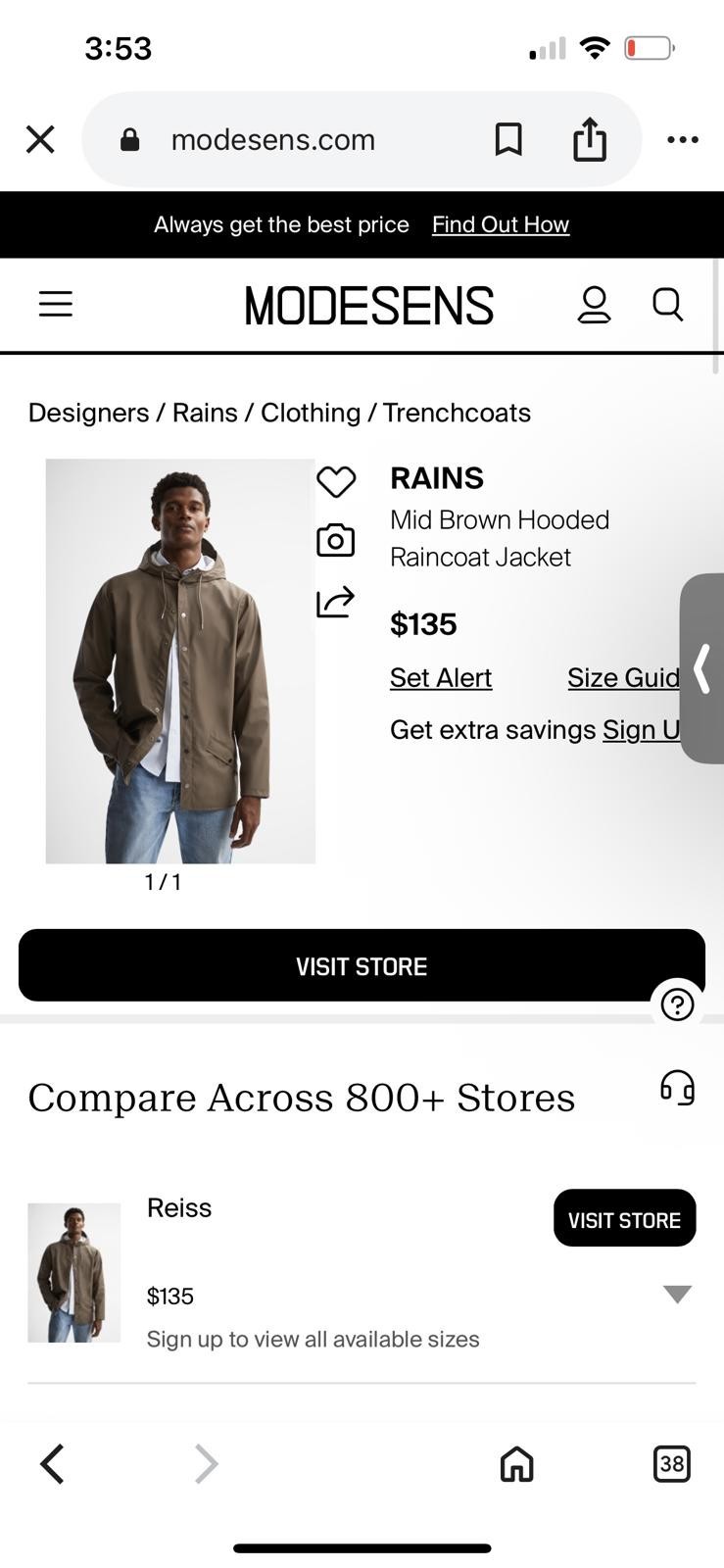Tap the wide Visit Store button
This screenshot has height=1568, width=724.
[x=362, y=965]
